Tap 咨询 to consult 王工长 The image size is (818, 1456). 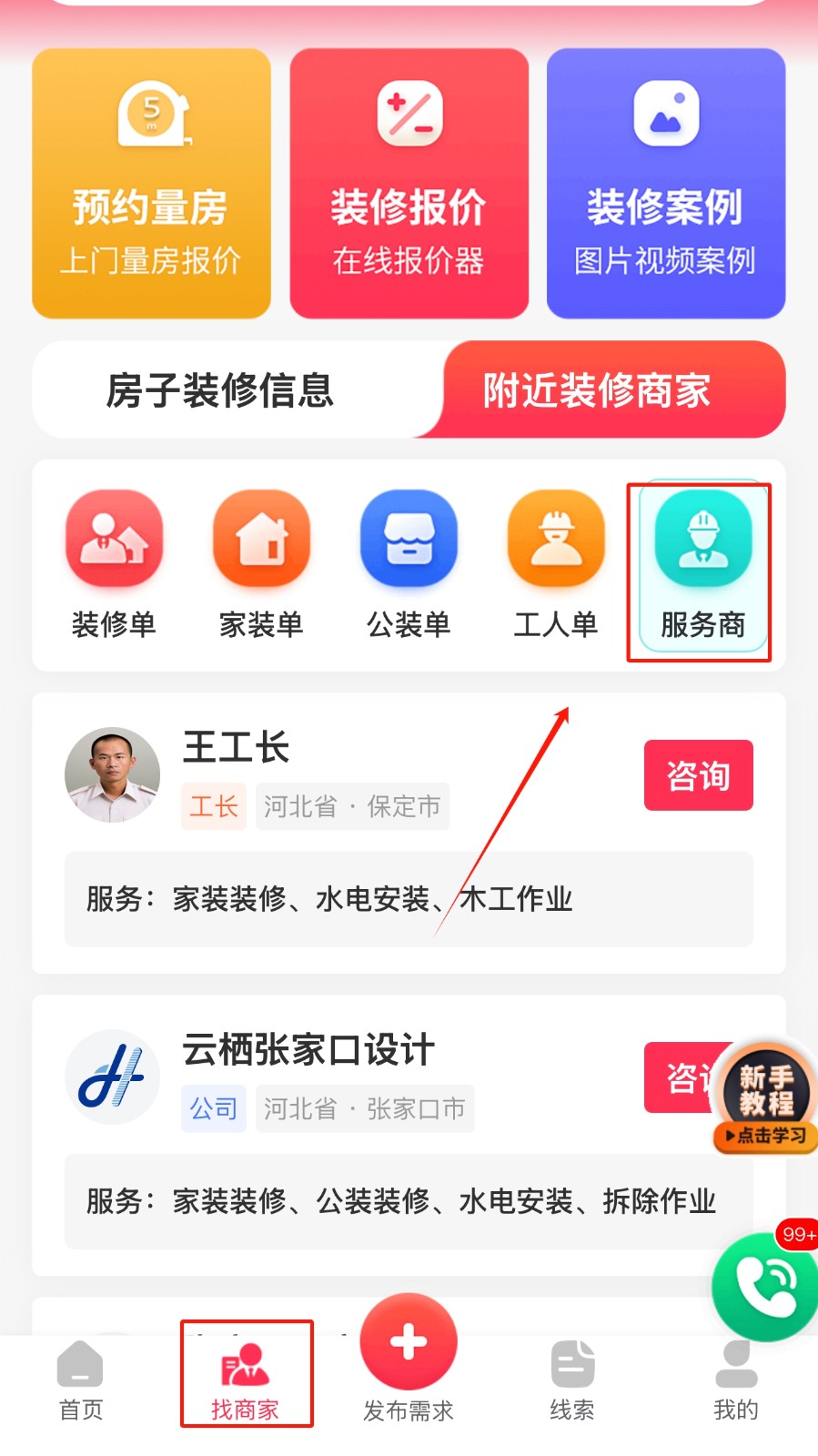coord(698,775)
